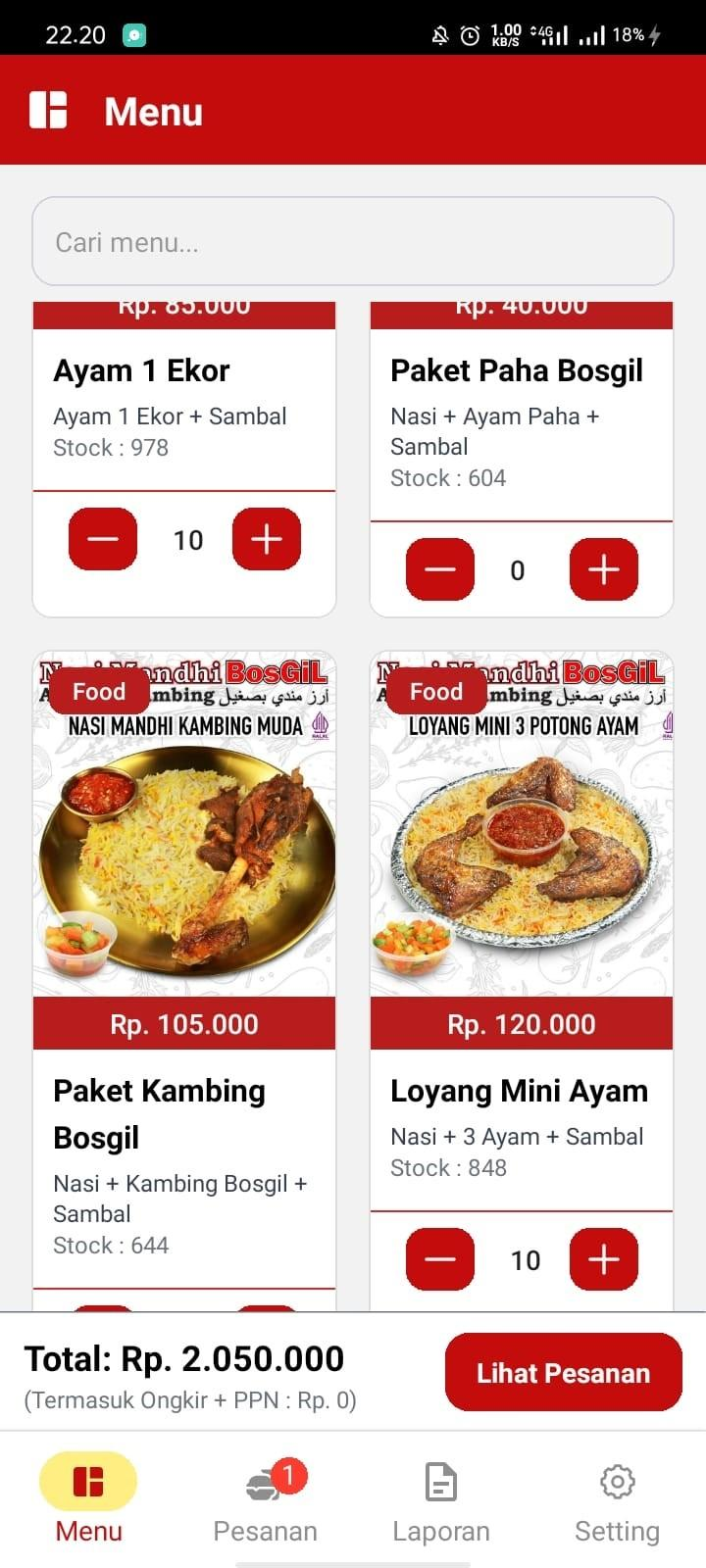This screenshot has width=706, height=1568.
Task: Add one Paket Paha Bosgil
Action: [603, 569]
